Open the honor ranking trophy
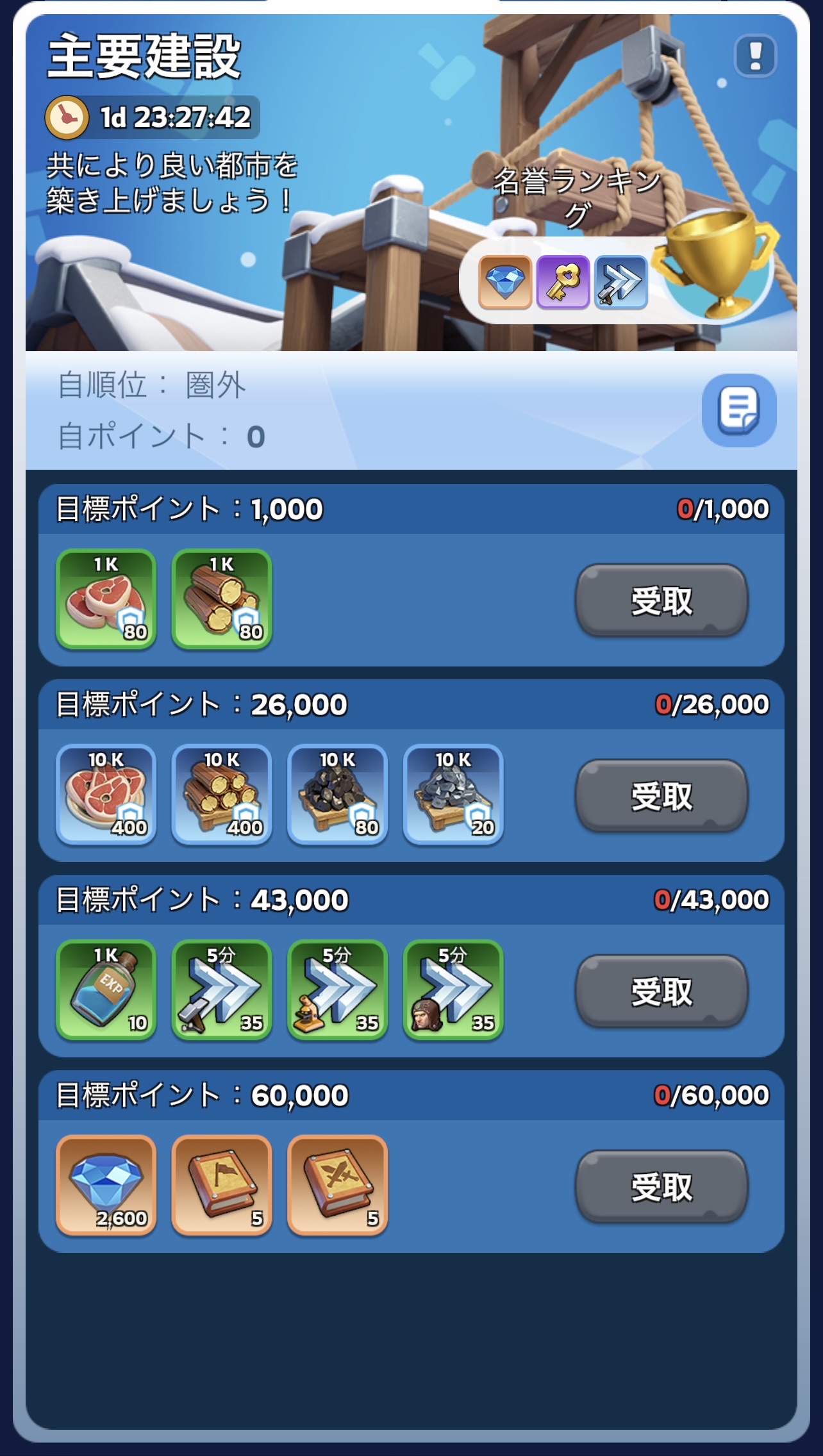 (717, 263)
